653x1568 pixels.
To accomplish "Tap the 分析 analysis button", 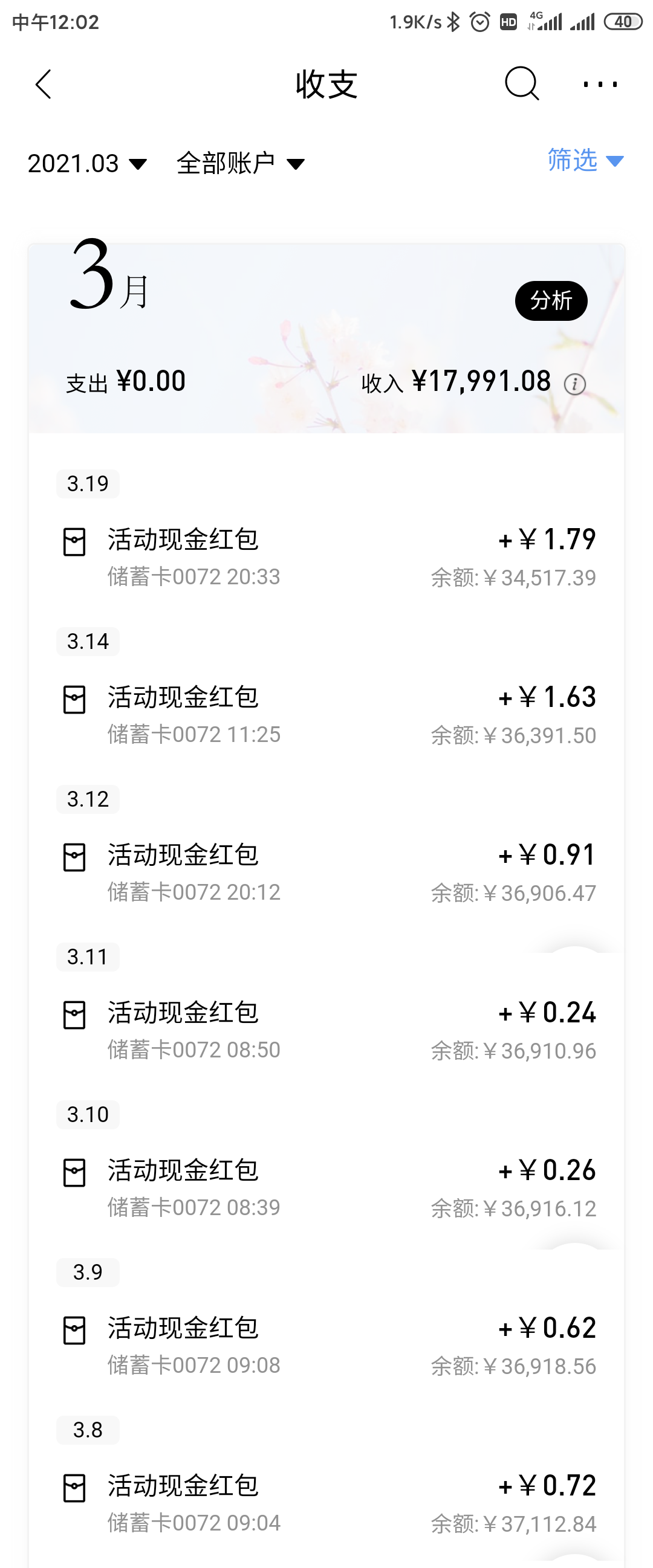I will 551,301.
